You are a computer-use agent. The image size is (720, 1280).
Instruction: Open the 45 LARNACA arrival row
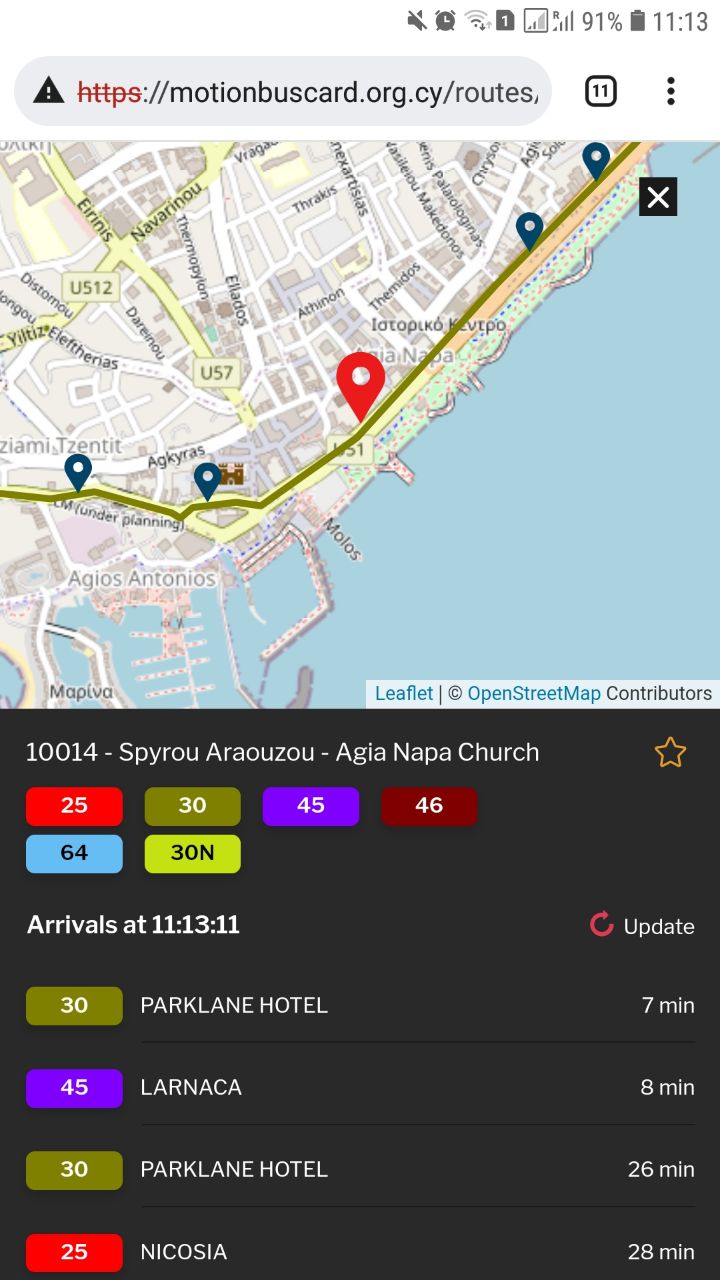[360, 1087]
